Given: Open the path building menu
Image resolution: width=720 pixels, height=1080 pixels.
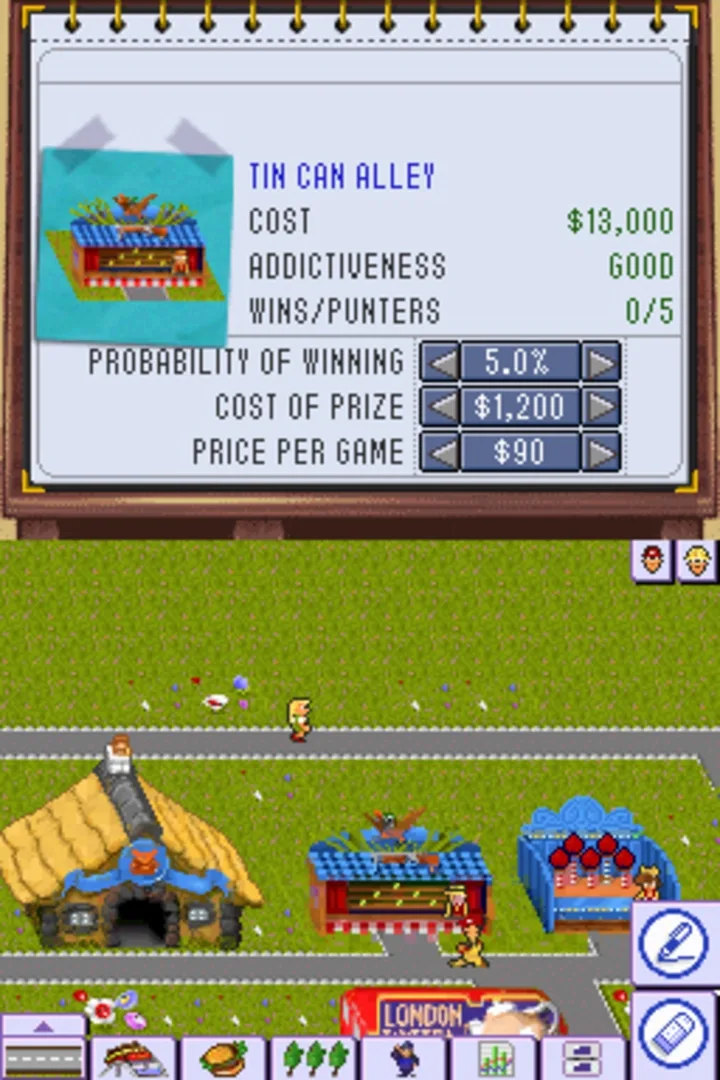Looking at the screenshot, I should point(43,1060).
